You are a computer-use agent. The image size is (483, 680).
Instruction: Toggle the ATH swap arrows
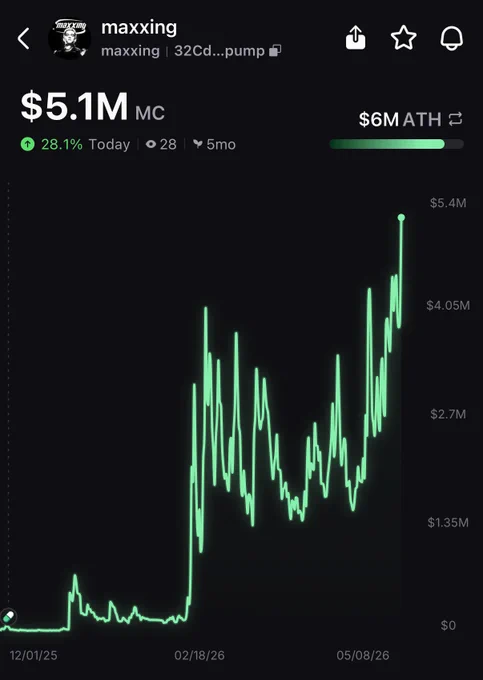coord(455,119)
